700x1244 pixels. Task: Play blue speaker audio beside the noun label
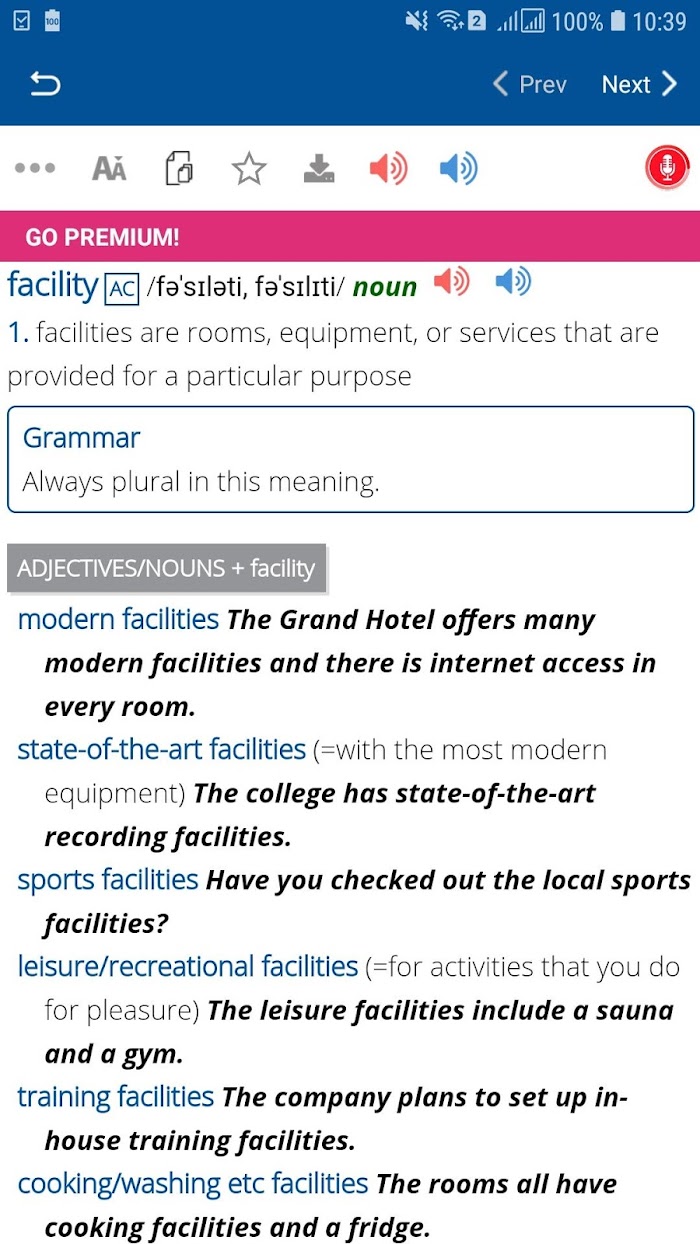click(513, 283)
